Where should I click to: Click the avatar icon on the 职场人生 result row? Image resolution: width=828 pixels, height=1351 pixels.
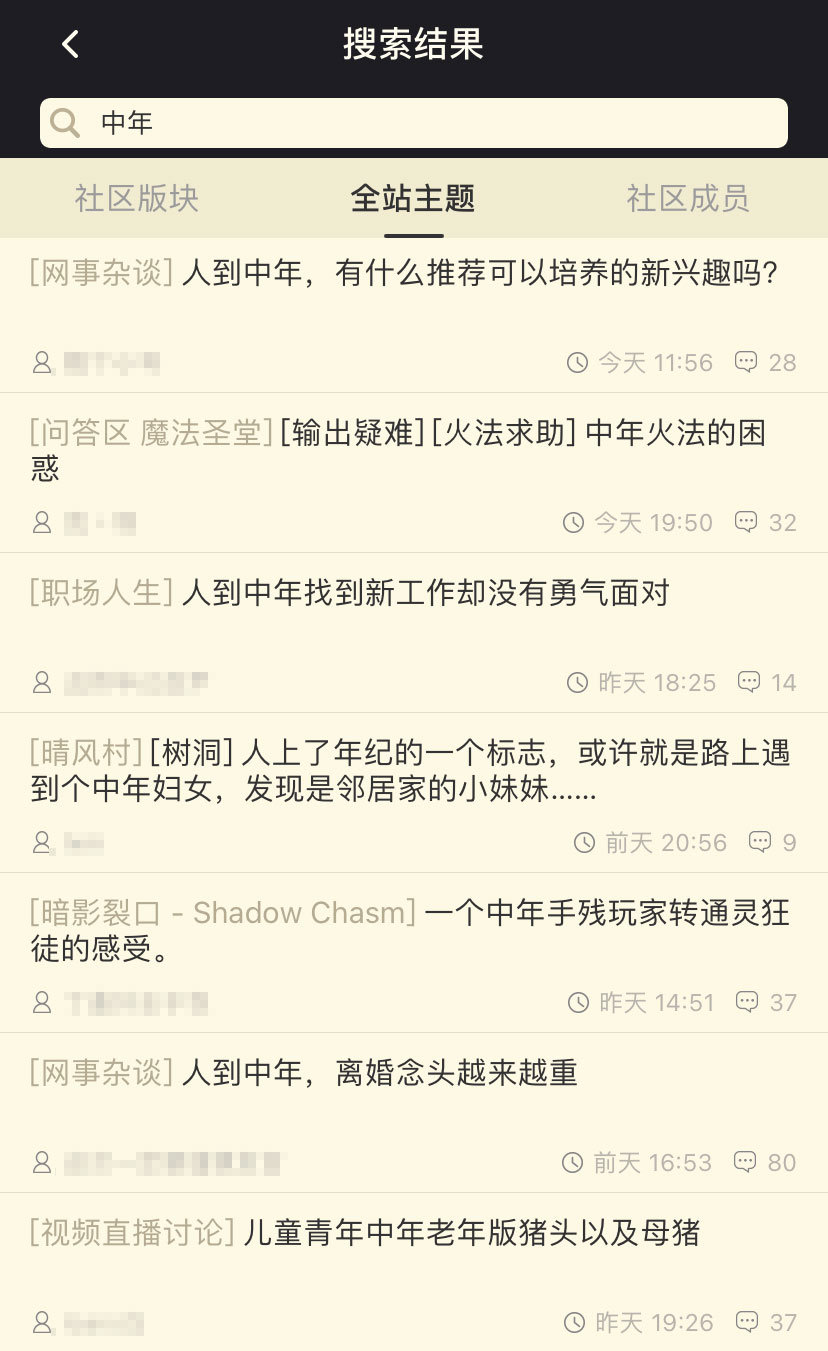(41, 682)
